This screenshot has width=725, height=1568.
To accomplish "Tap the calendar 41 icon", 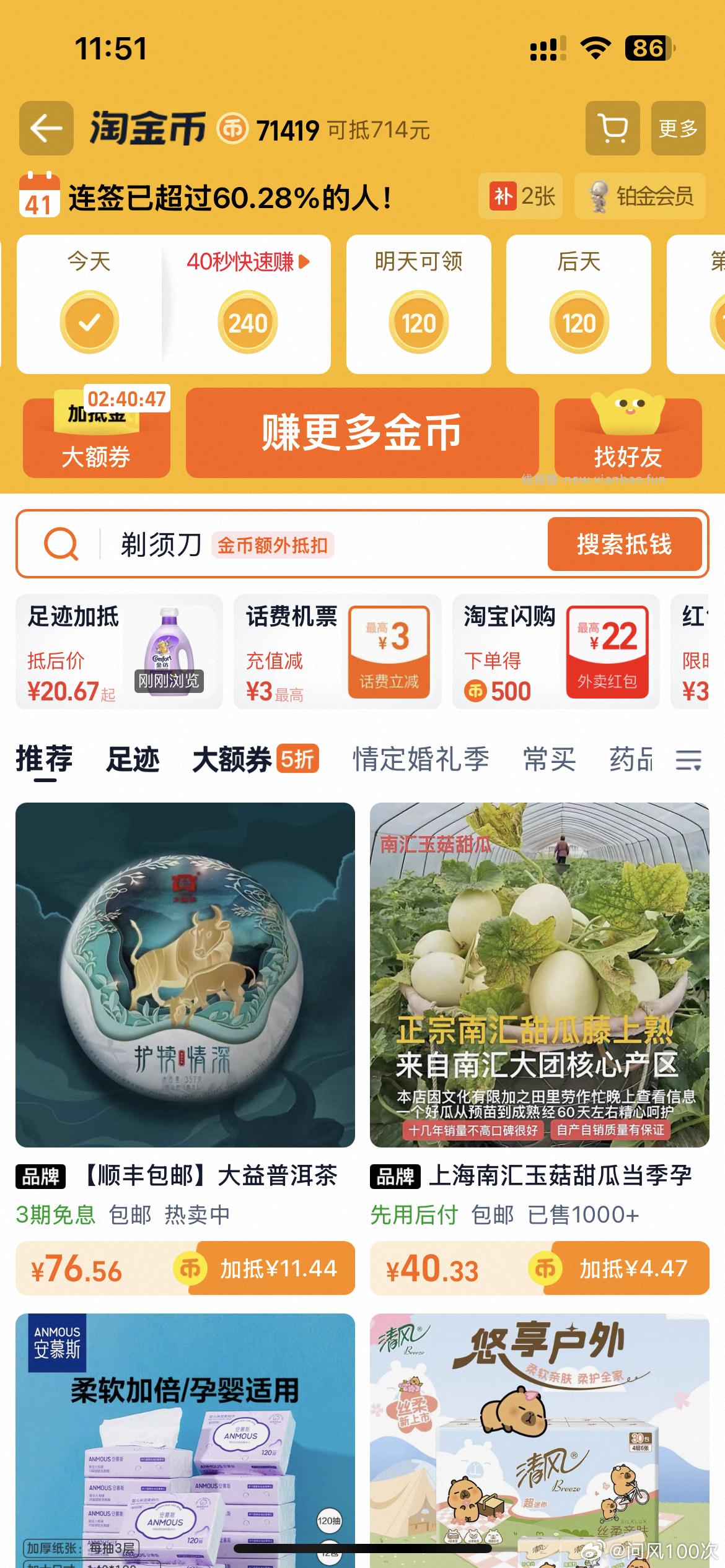I will (37, 196).
